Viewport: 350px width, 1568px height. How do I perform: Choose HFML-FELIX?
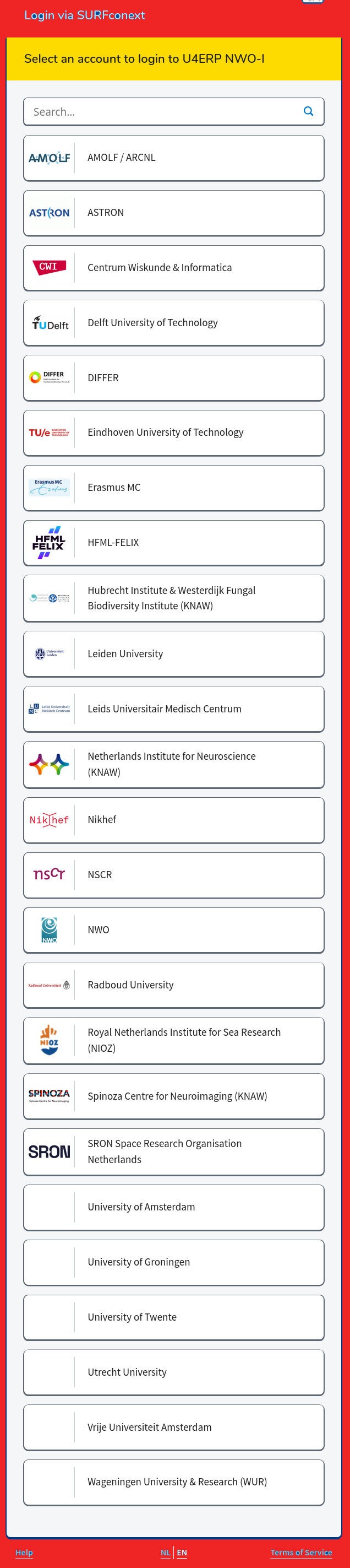(x=173, y=543)
